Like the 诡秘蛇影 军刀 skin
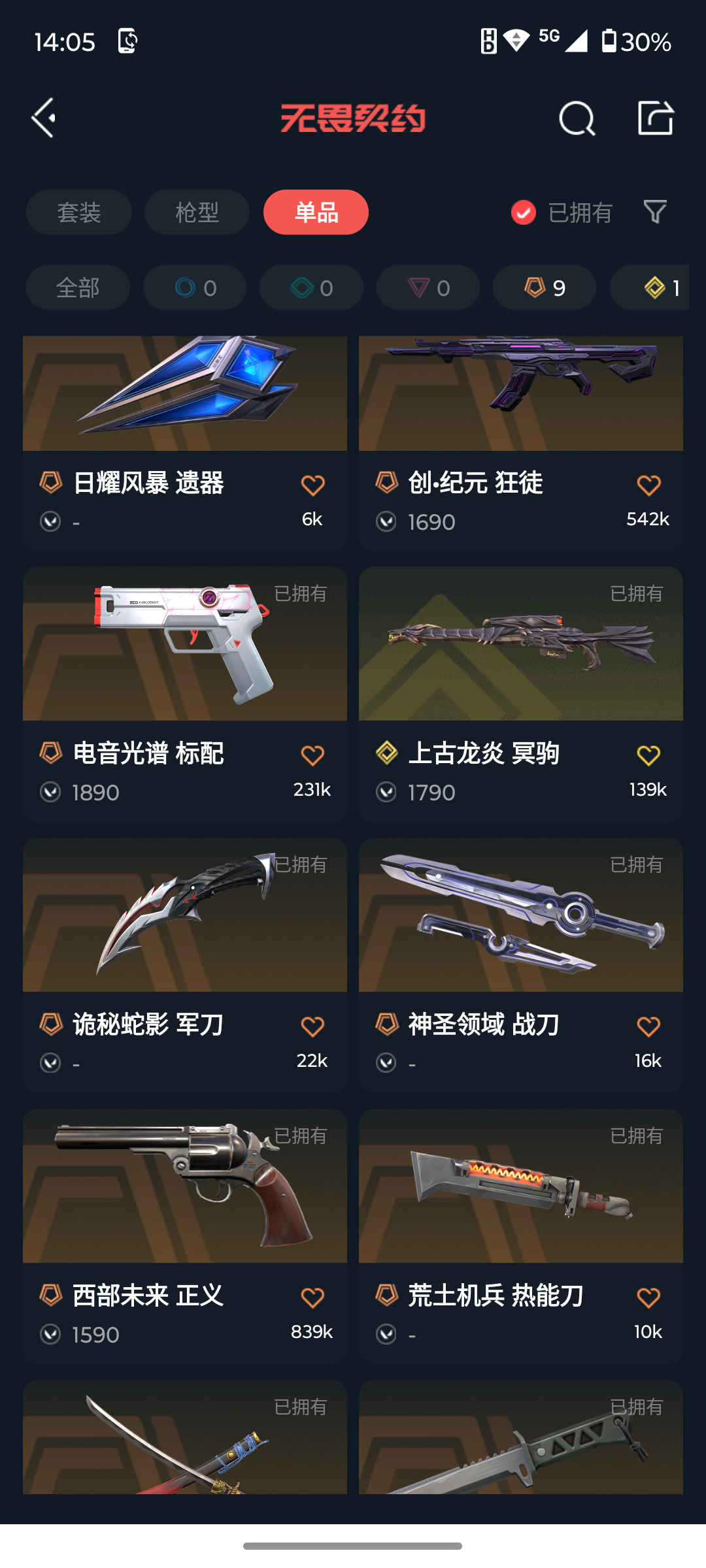706x1568 pixels. tap(312, 1026)
